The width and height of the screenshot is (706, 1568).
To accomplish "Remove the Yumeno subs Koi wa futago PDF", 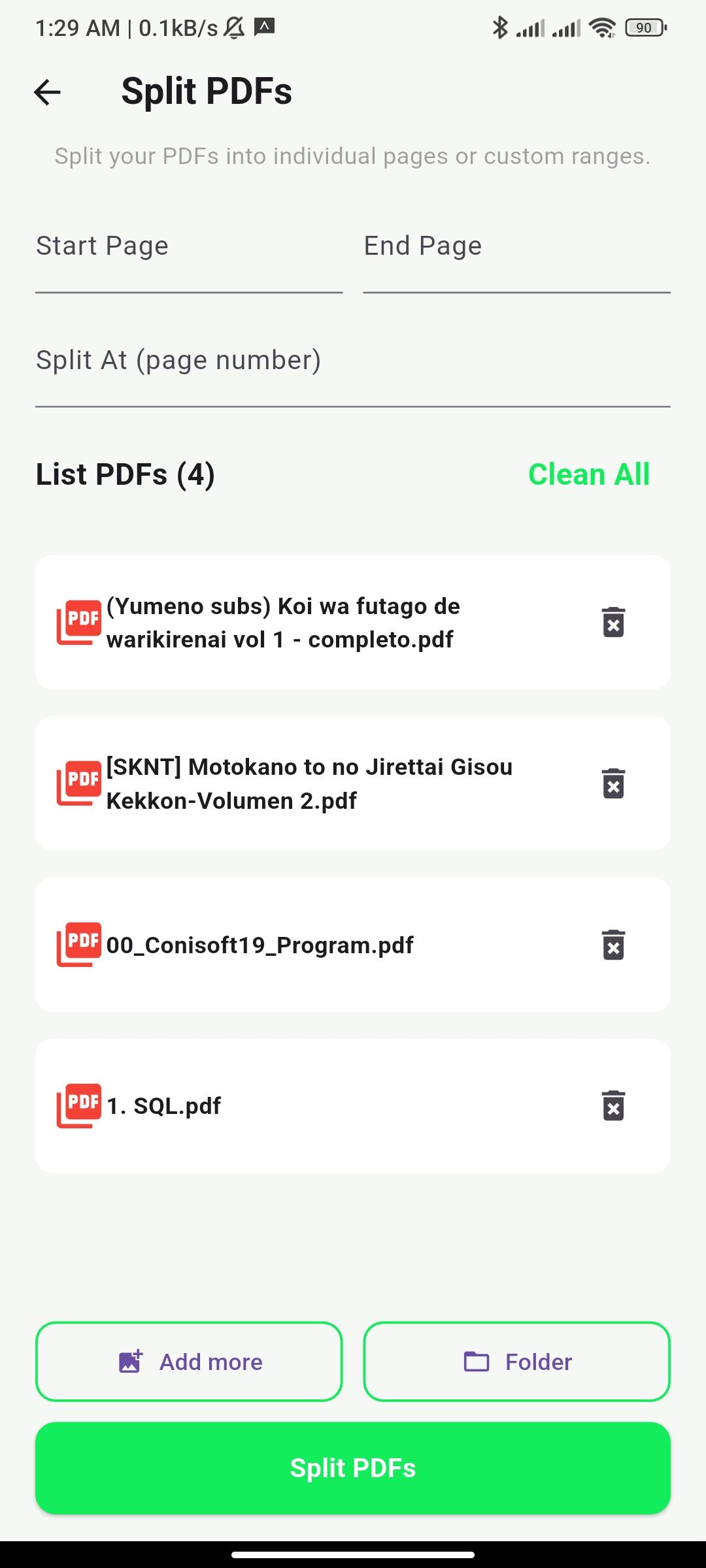I will pos(613,622).
